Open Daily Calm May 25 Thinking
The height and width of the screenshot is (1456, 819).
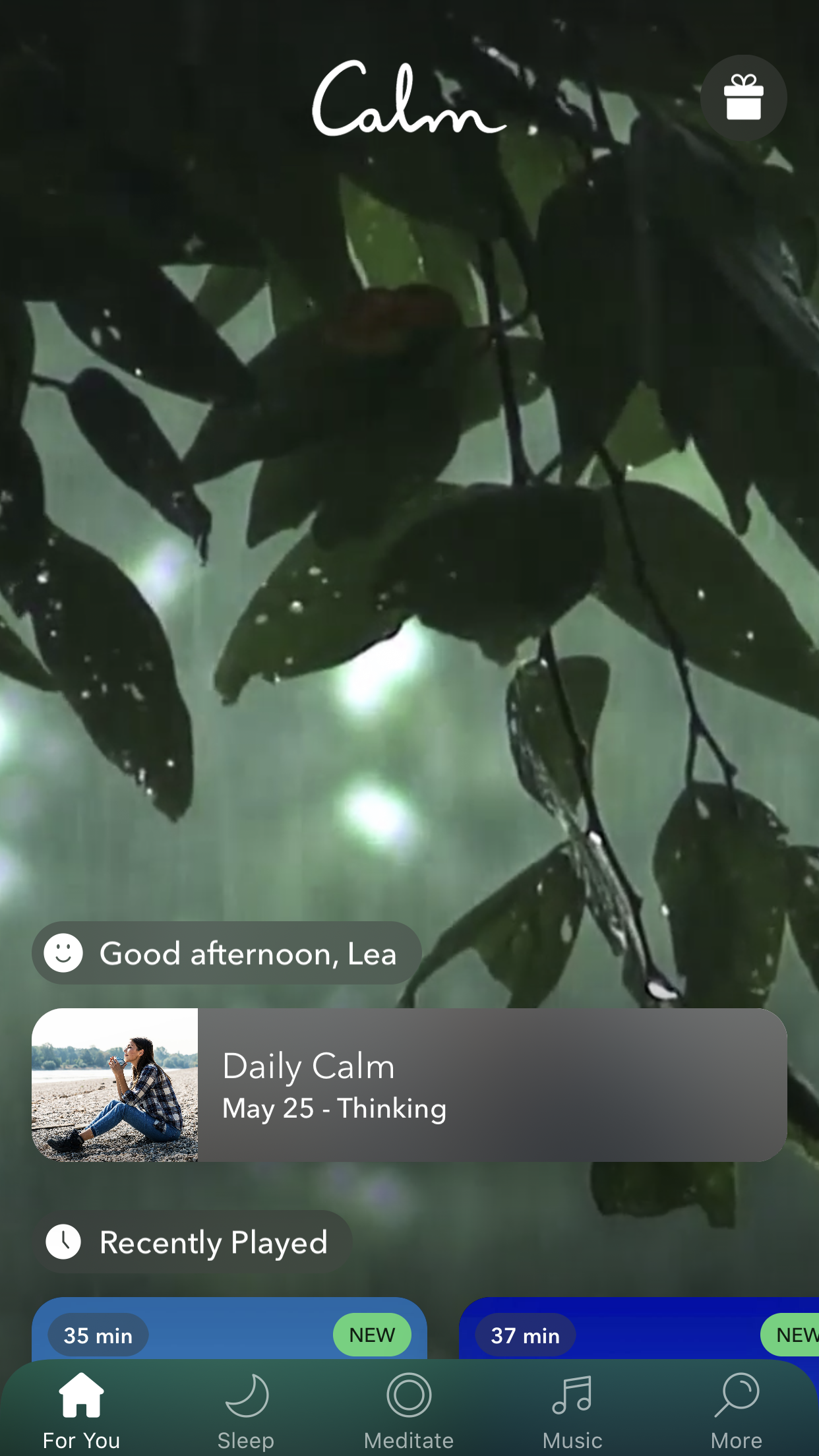click(x=409, y=1085)
